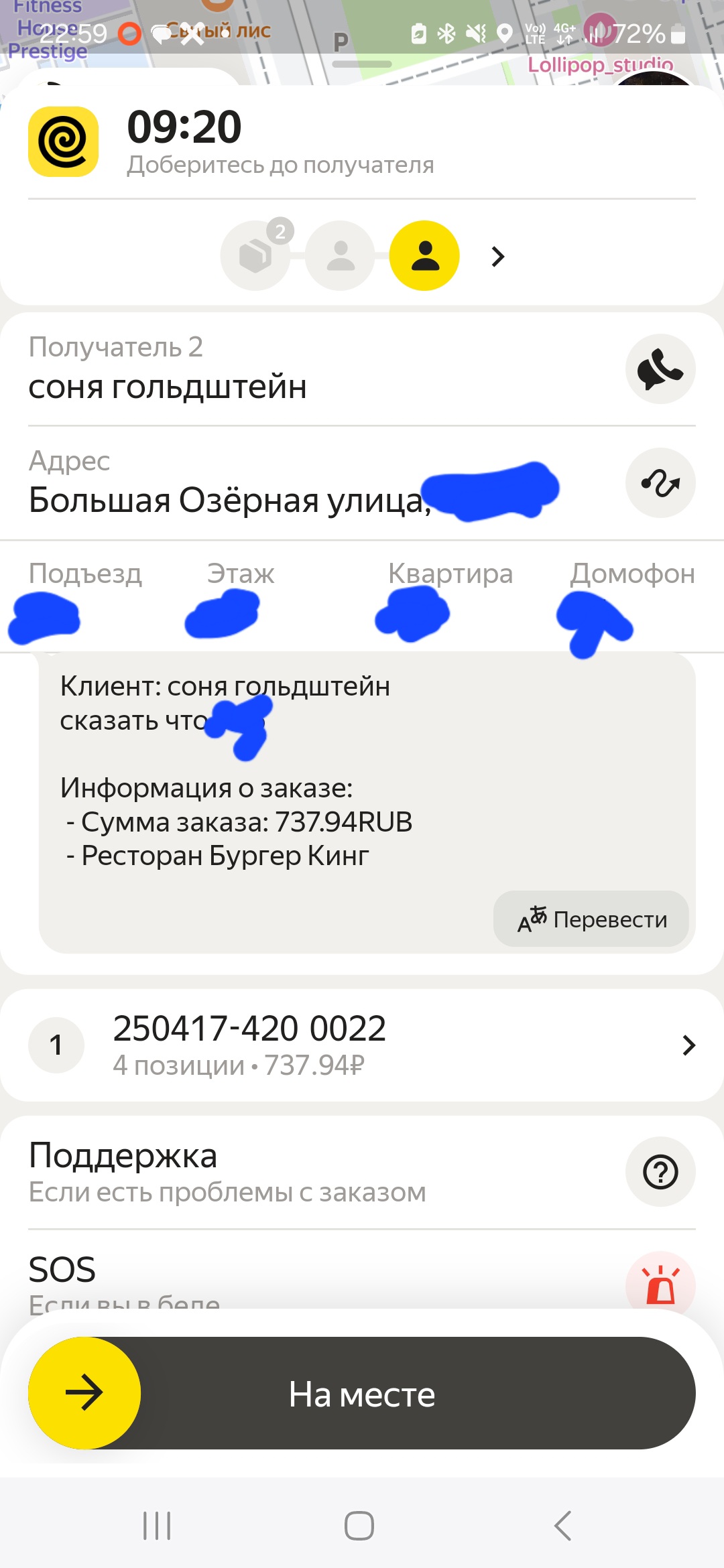This screenshot has width=724, height=1568.
Task: Open order 250417-420 0022 details
Action: [362, 1045]
